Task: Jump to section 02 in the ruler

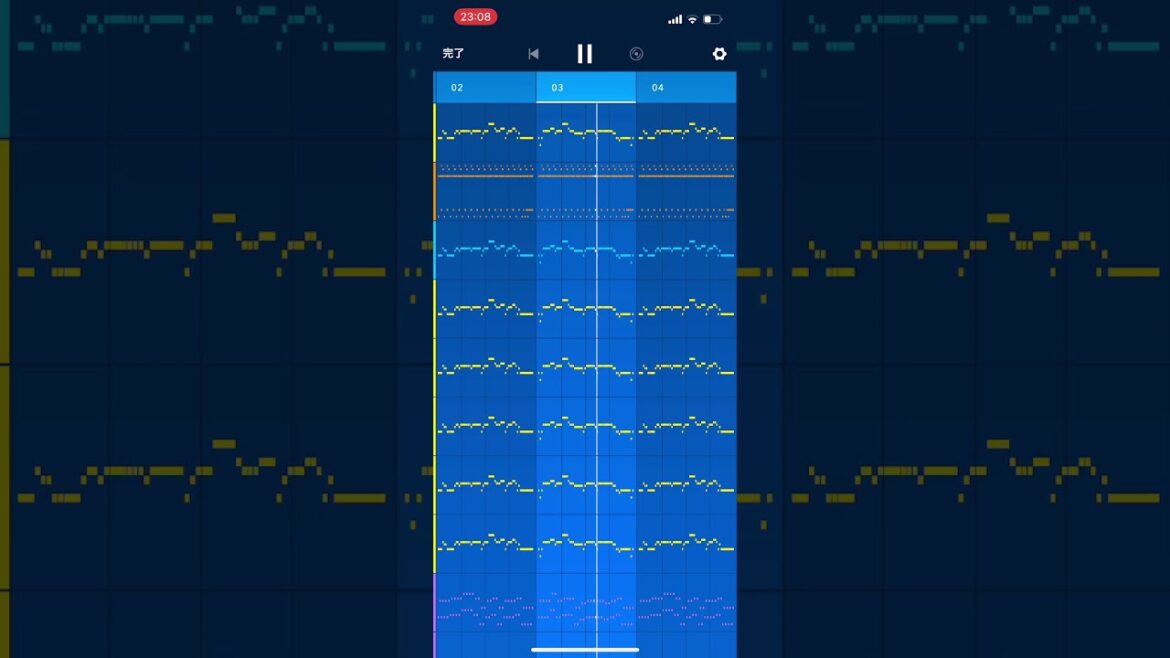Action: pyautogui.click(x=485, y=88)
